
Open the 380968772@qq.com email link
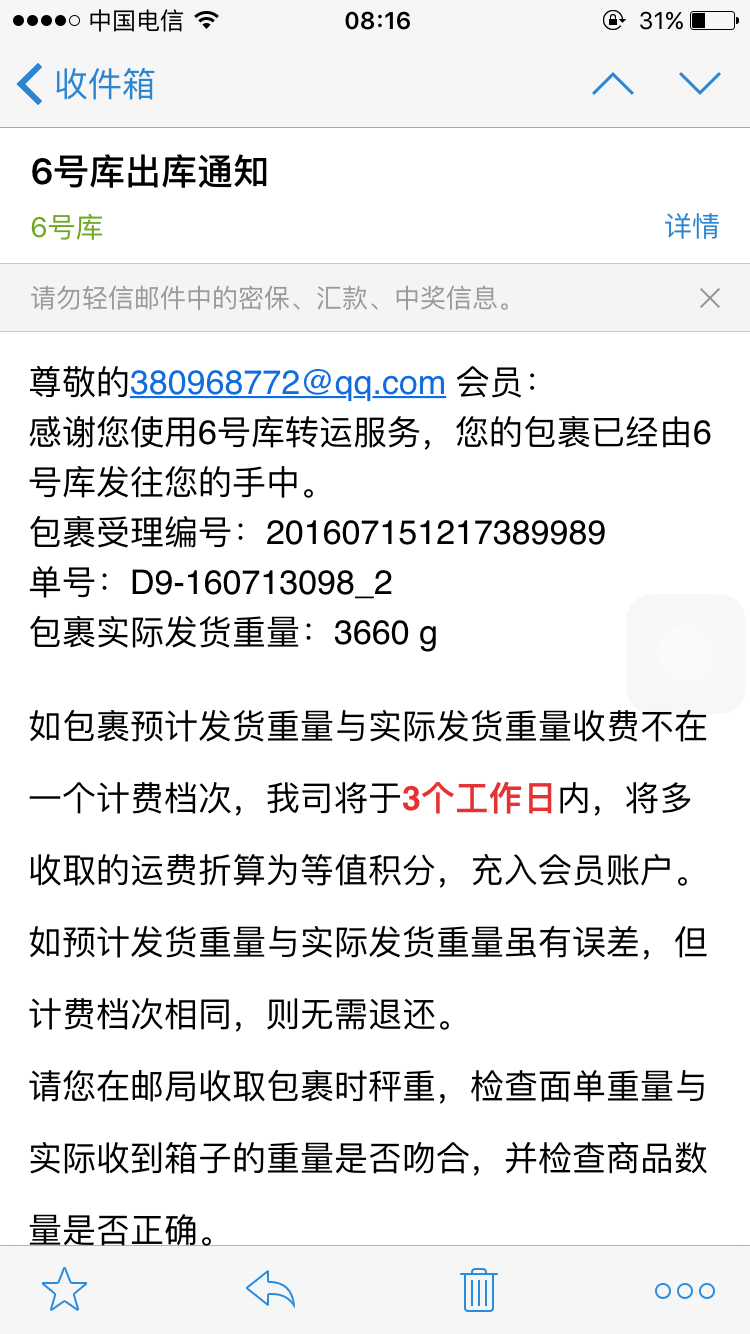click(x=288, y=382)
